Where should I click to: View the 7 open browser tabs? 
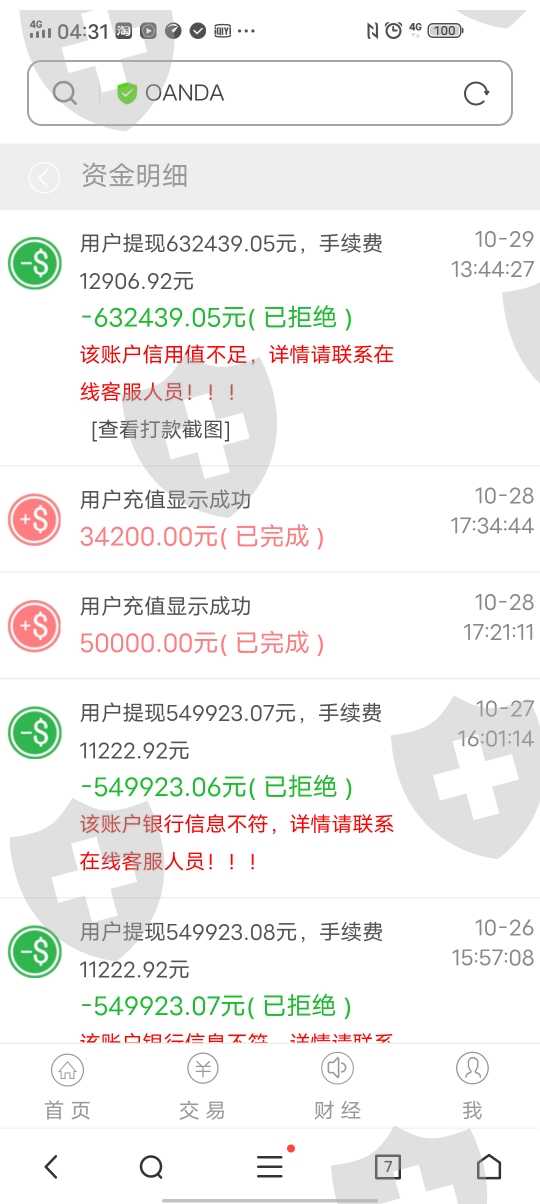[x=387, y=1166]
